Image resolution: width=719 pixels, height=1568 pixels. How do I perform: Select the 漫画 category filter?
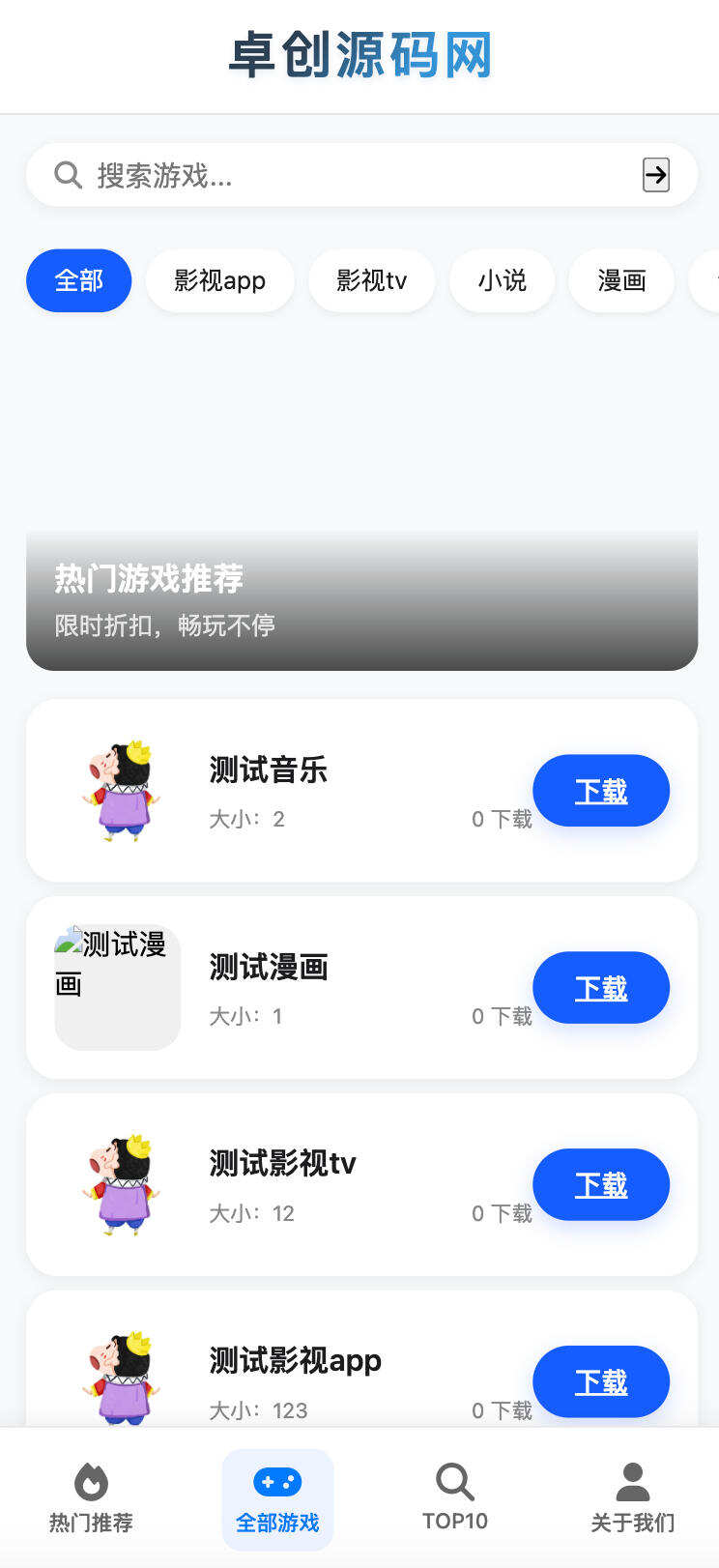coord(621,280)
